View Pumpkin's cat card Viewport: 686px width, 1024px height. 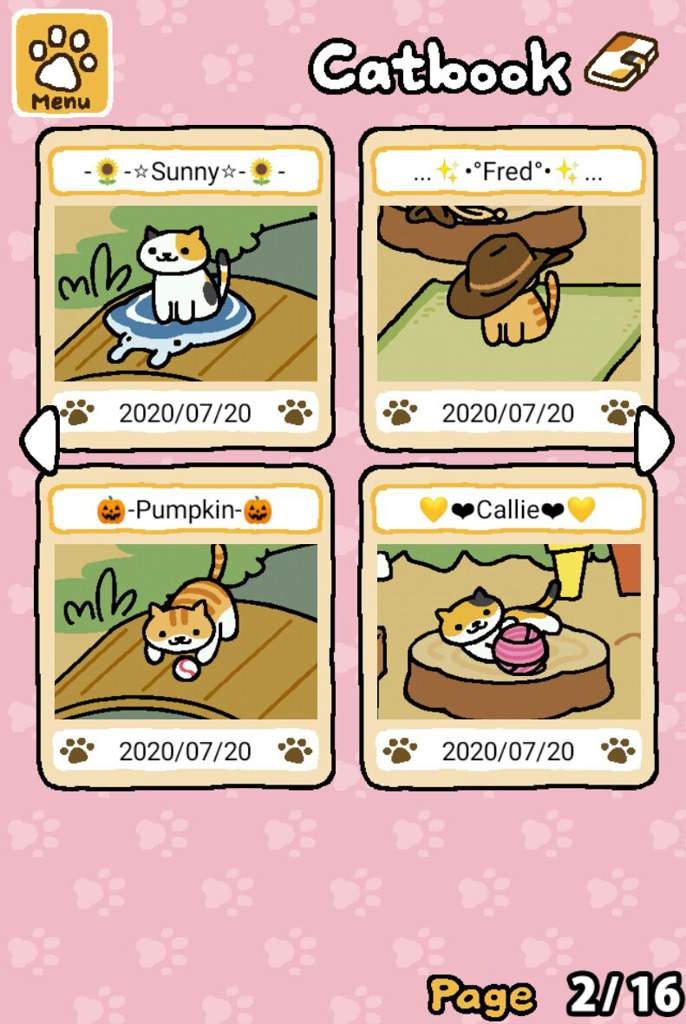click(185, 628)
